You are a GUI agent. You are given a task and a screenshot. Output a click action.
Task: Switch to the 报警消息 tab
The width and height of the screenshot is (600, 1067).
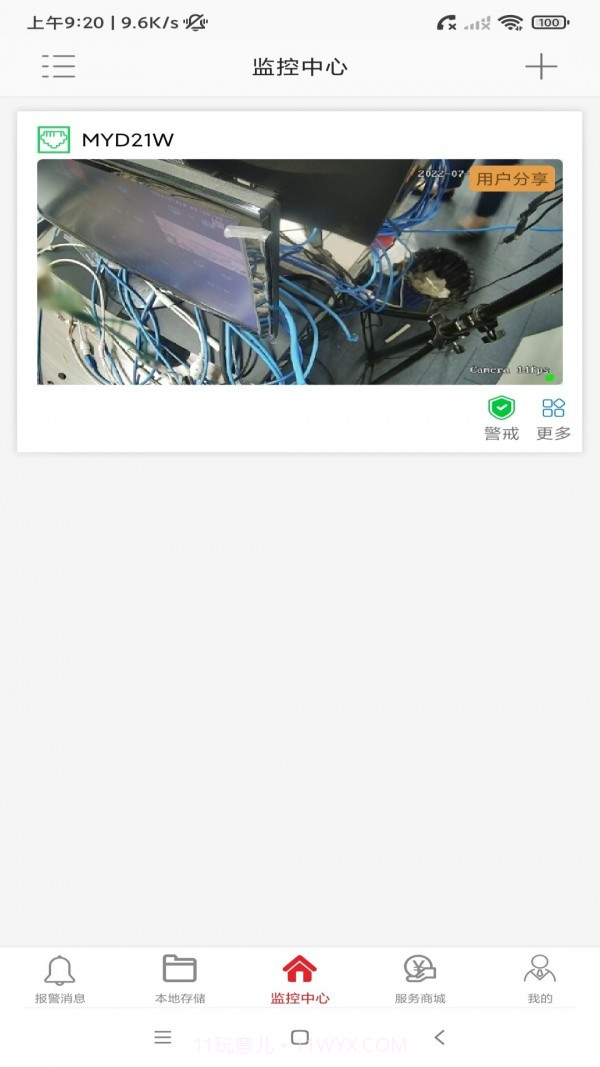(x=60, y=978)
